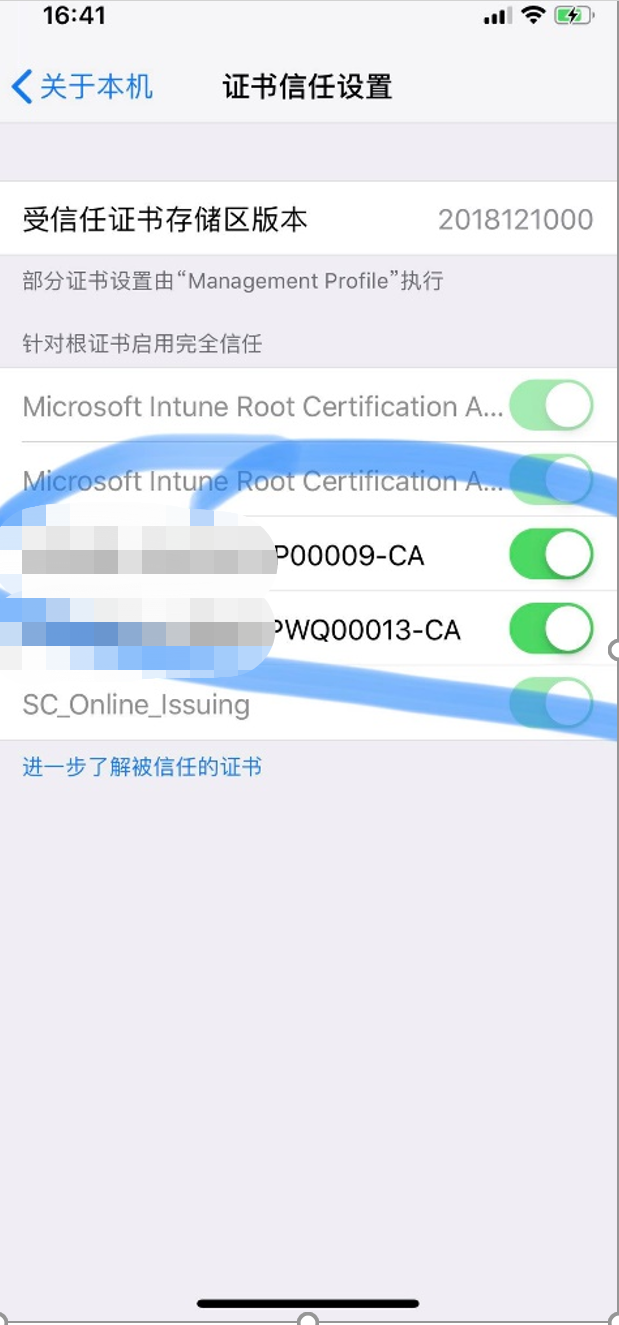Toggle trust for the PWQ00013-CA certificate
The width and height of the screenshot is (619, 1325).
(551, 630)
